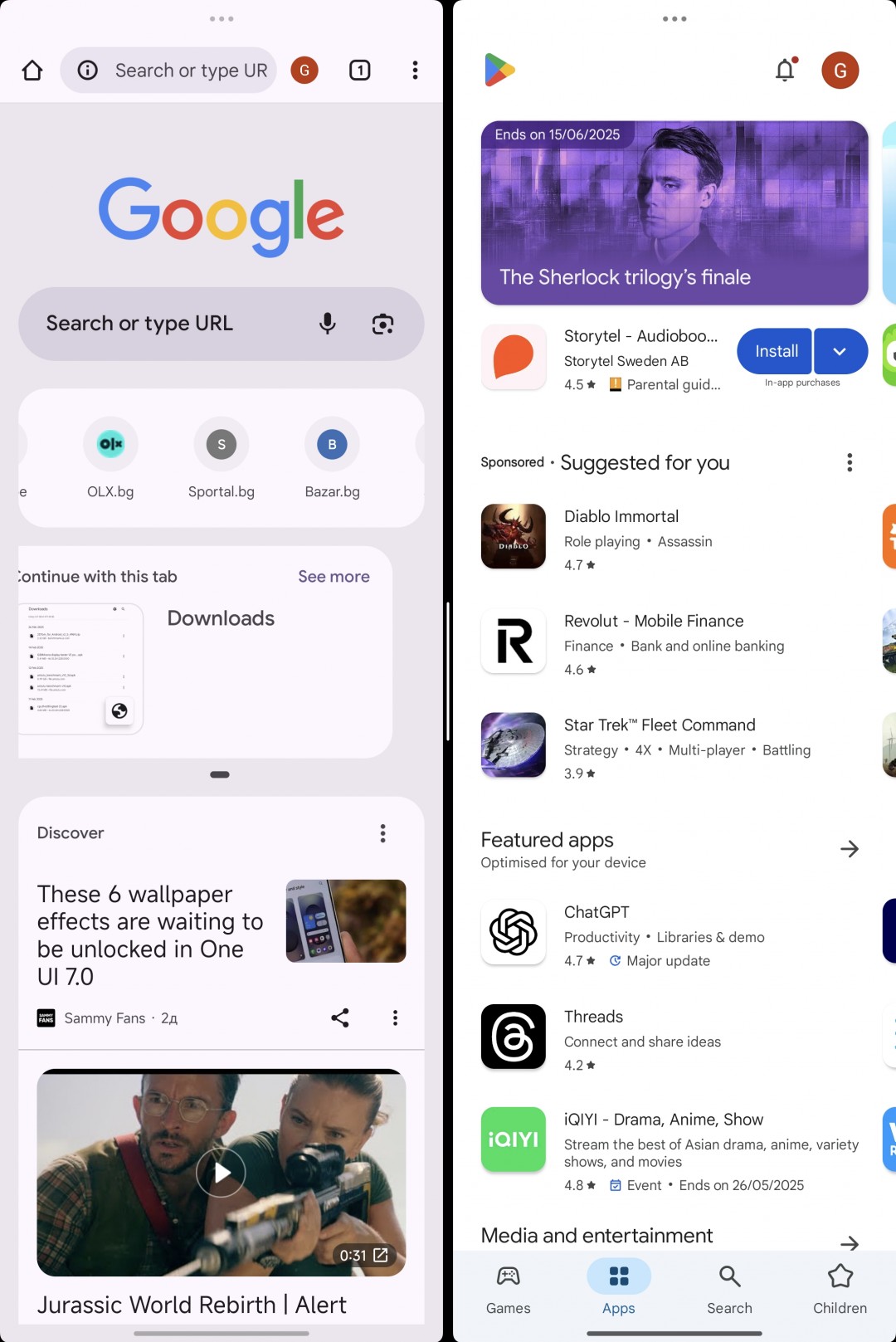Share the Sammy Fans wallpaper article

click(x=340, y=1018)
